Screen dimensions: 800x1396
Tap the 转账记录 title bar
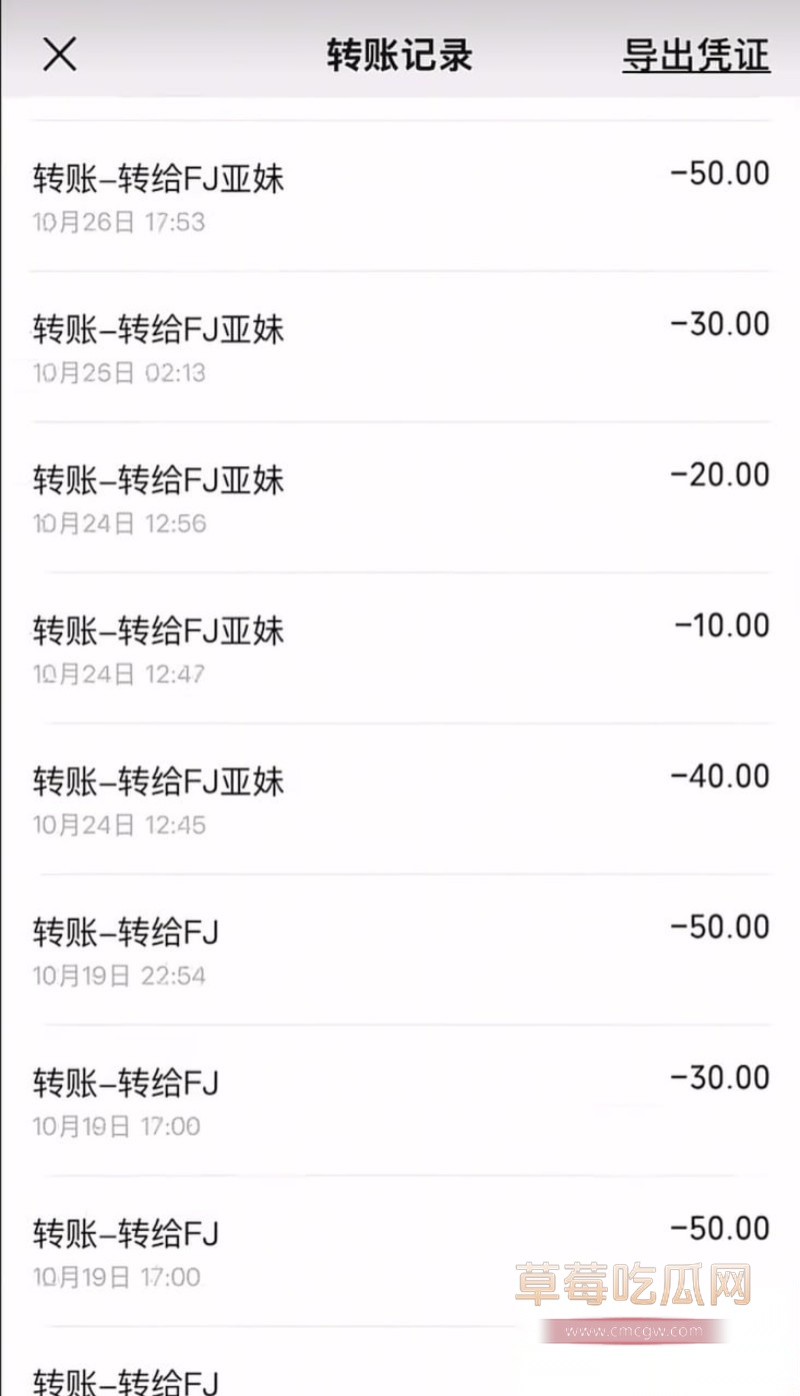point(400,57)
